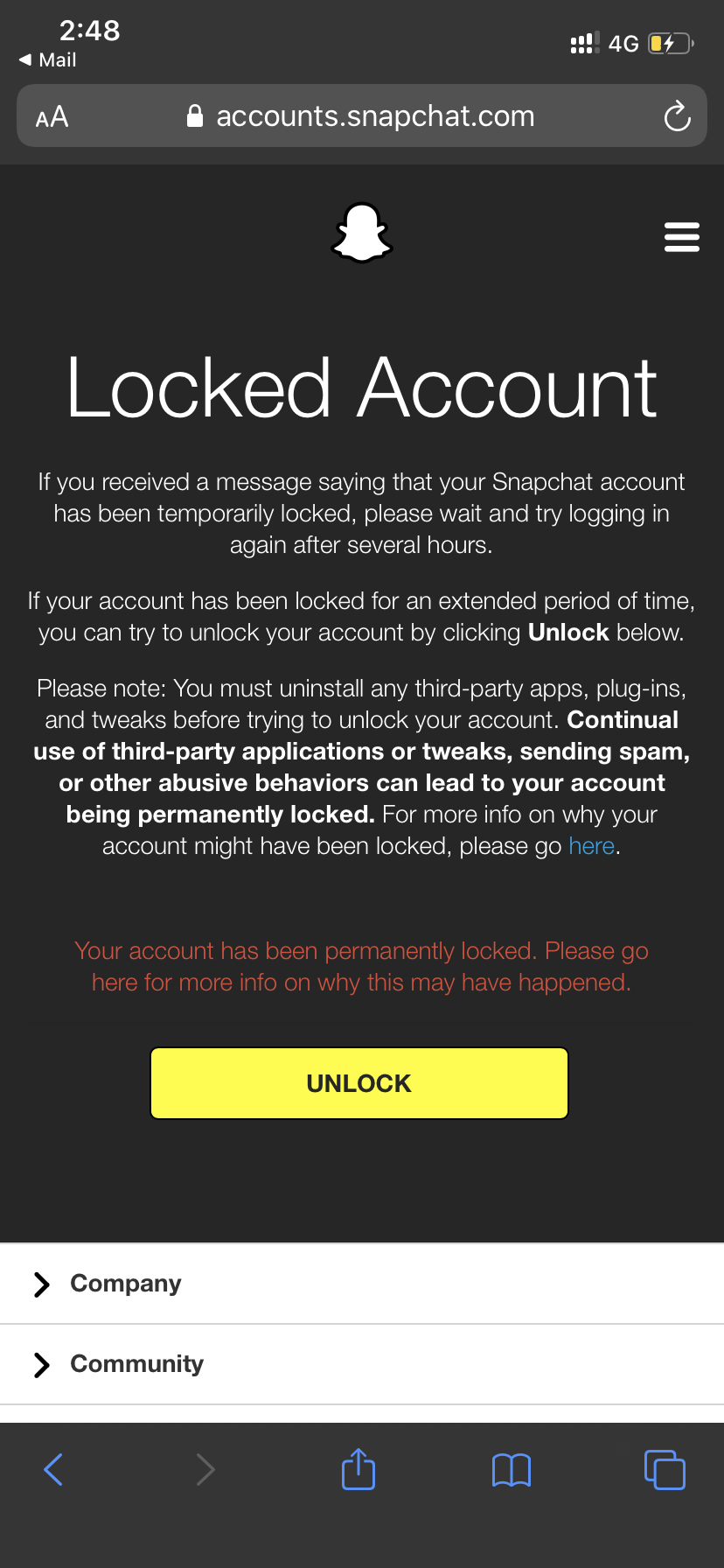724x1568 pixels.
Task: Tap the yellow UNLOCK button
Action: pos(359,1083)
